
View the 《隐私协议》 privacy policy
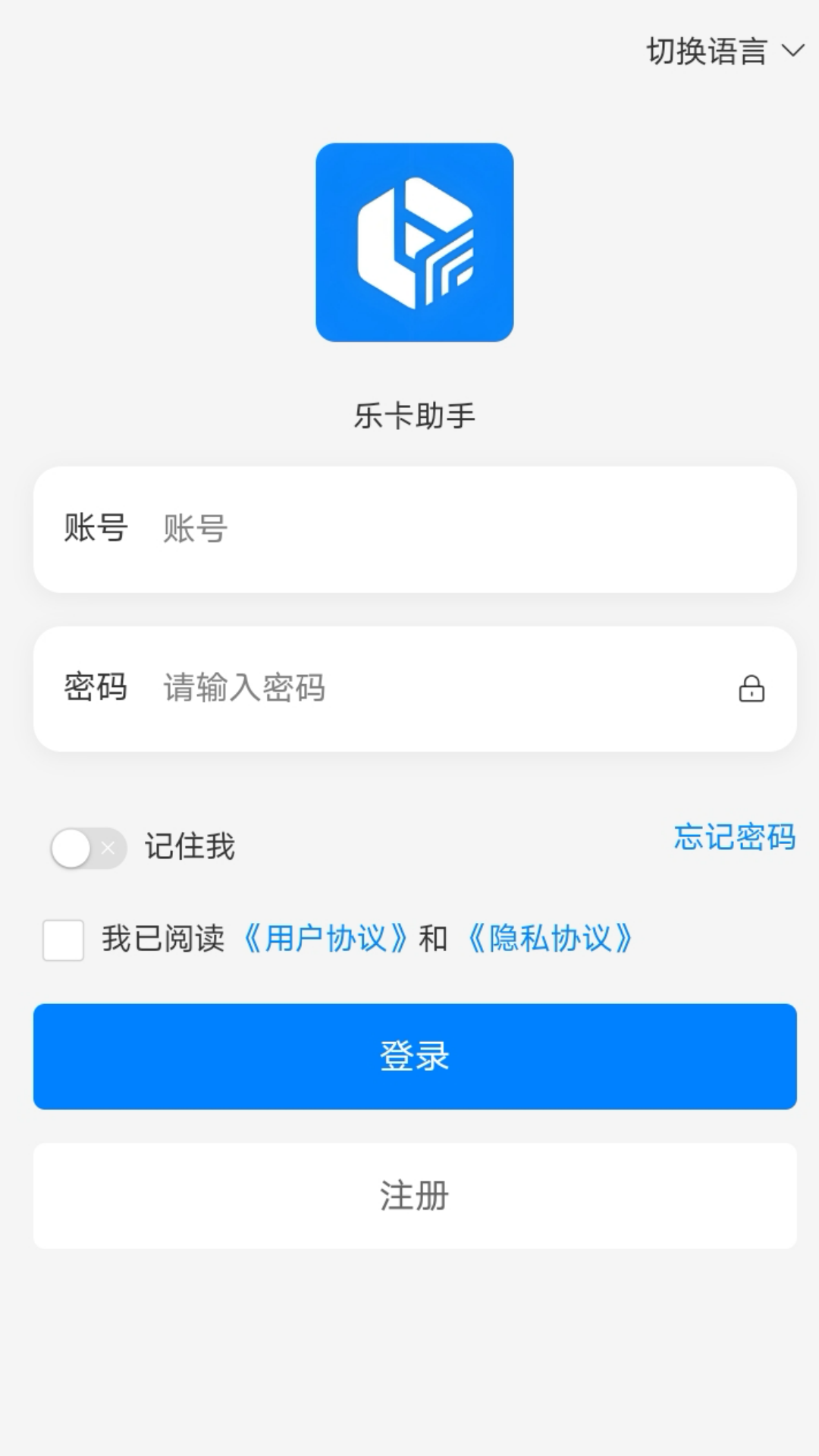pos(550,939)
